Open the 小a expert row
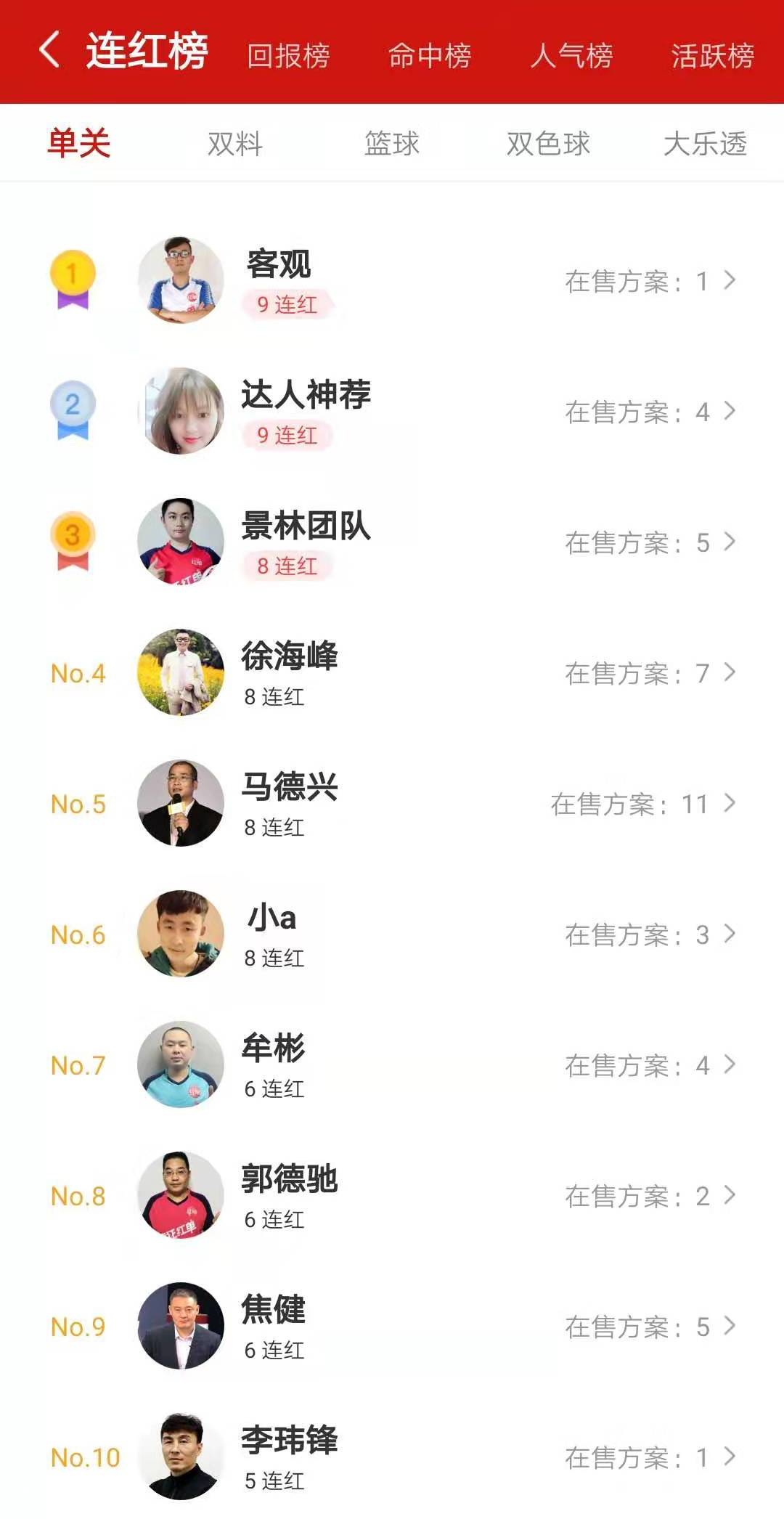Viewport: 784px width, 1519px height. click(392, 934)
